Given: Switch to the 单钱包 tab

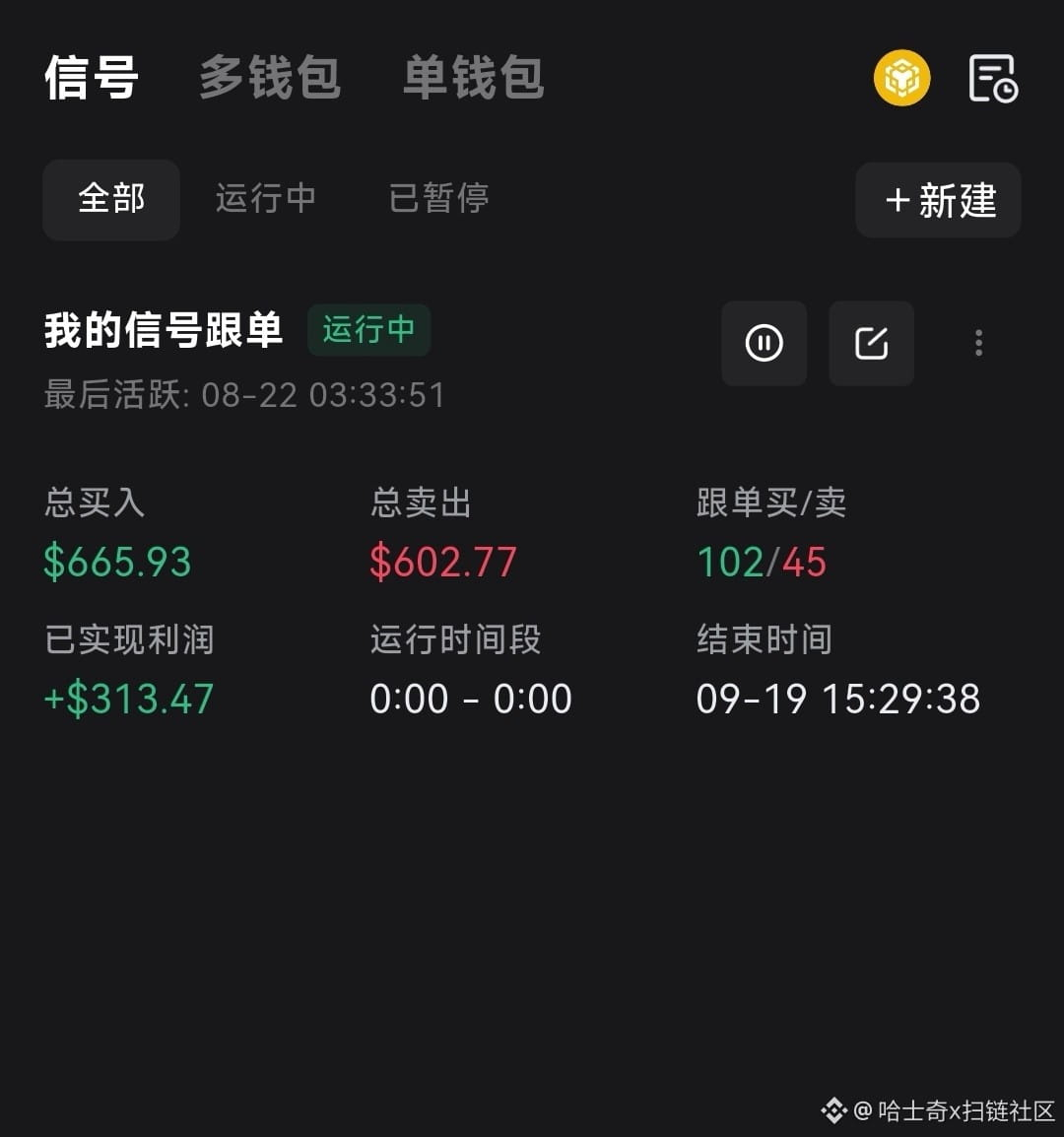Looking at the screenshot, I should (x=474, y=77).
